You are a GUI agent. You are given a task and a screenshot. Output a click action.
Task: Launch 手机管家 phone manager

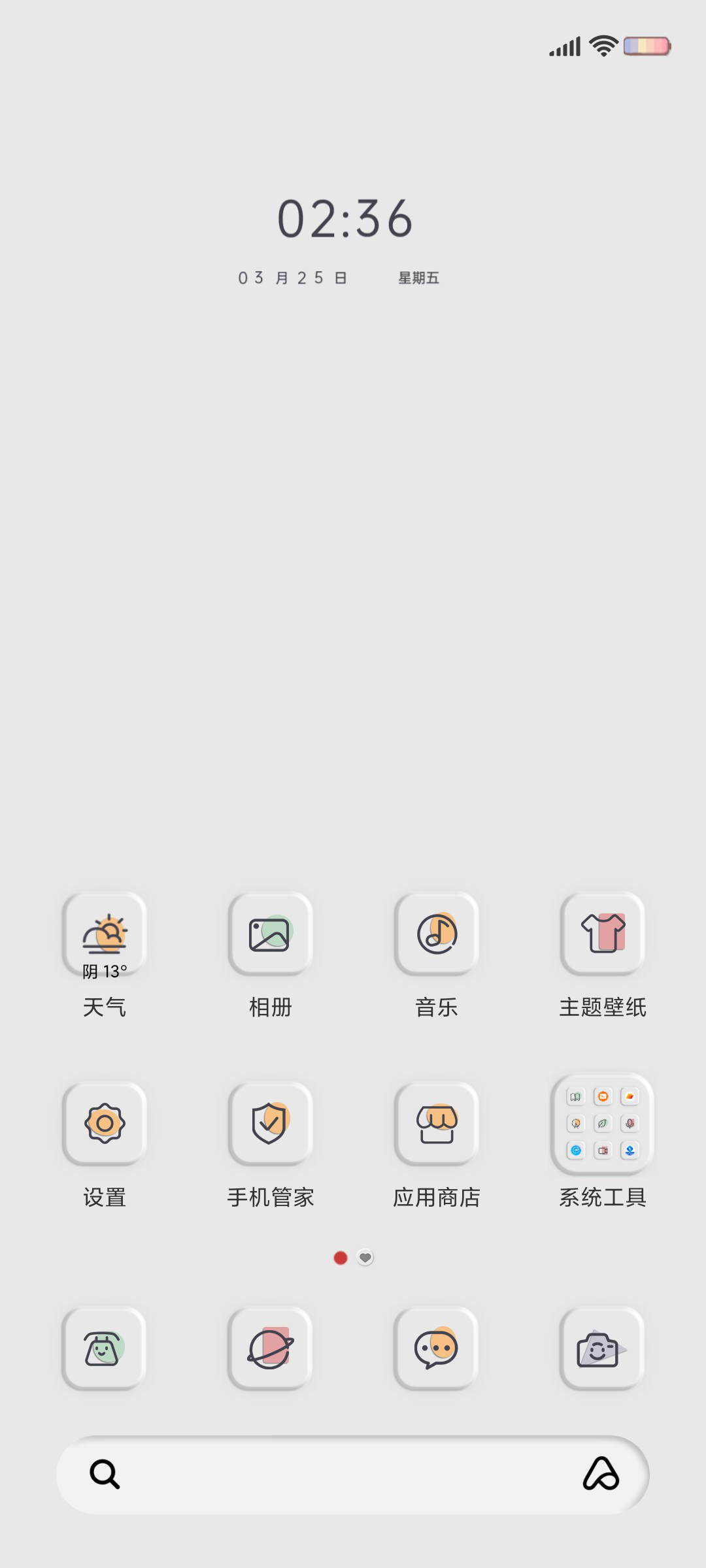(270, 1124)
